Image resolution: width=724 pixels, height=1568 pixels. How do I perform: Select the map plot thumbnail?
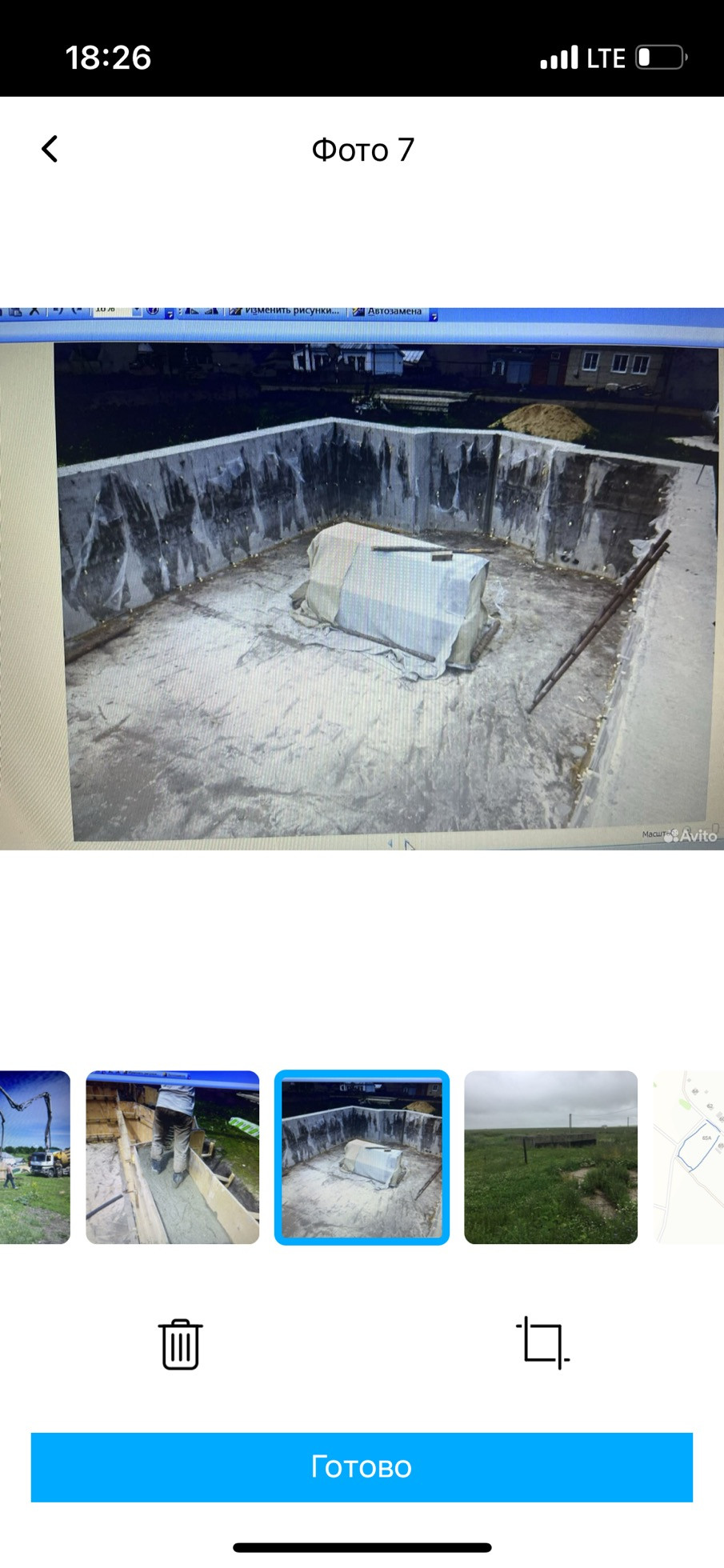click(690, 1157)
